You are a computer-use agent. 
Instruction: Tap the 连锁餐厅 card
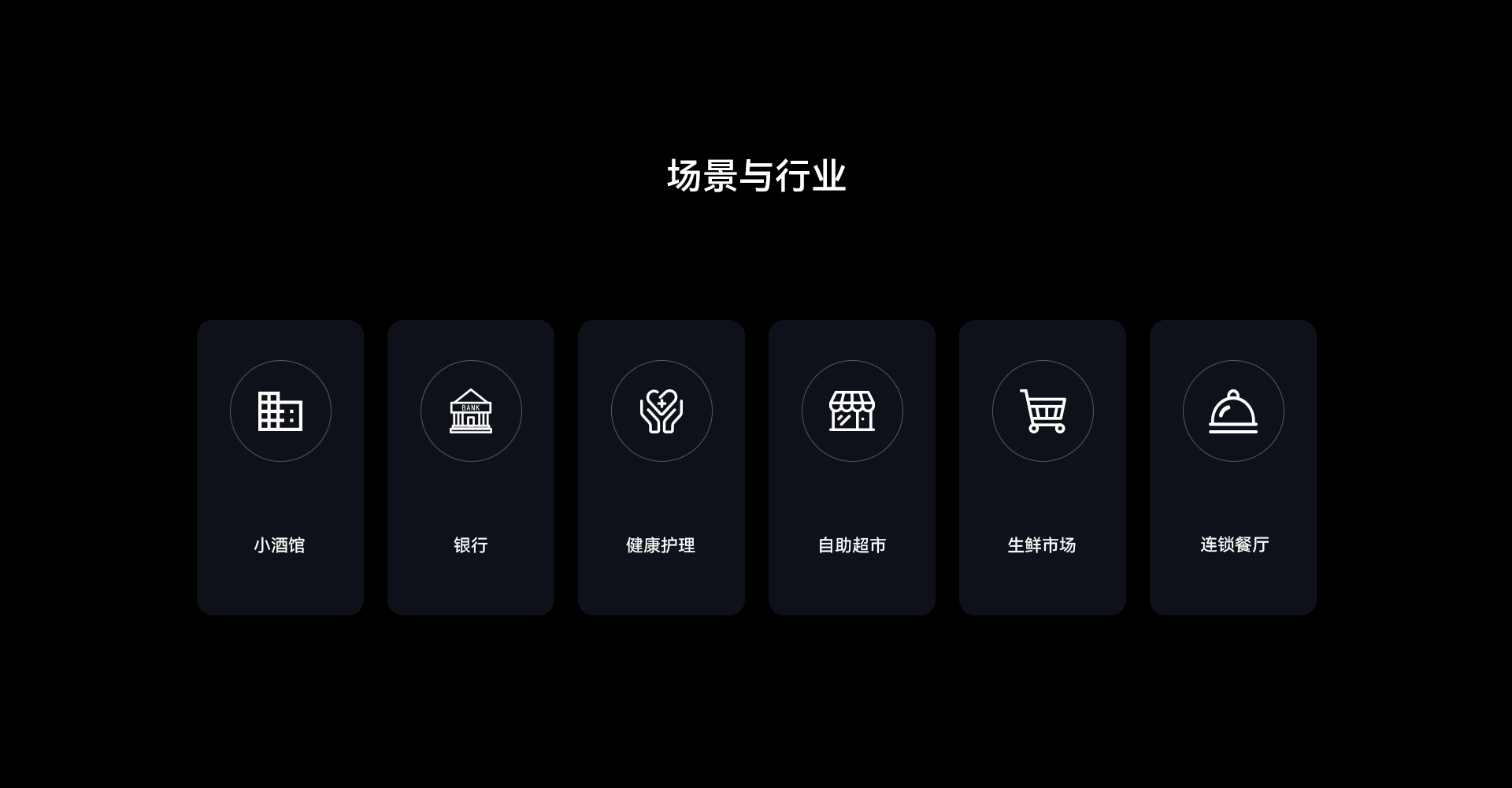tap(1232, 466)
